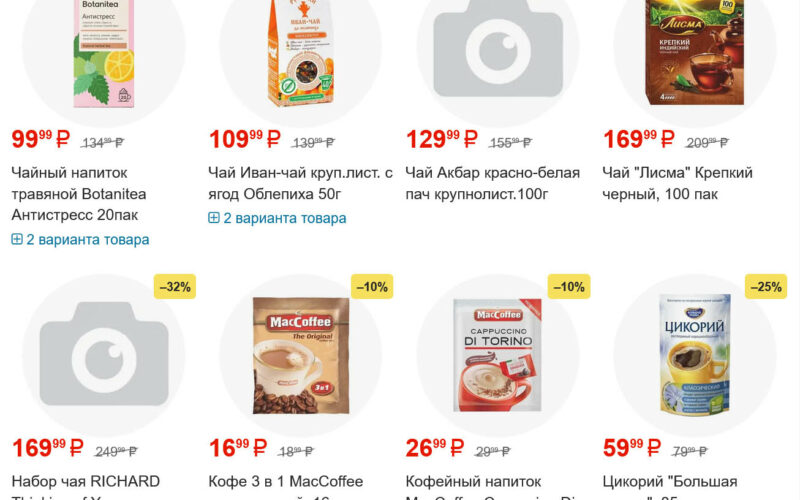This screenshot has height=500, width=800.
Task: Open Цикорий Большая product card
Action: (x=669, y=481)
